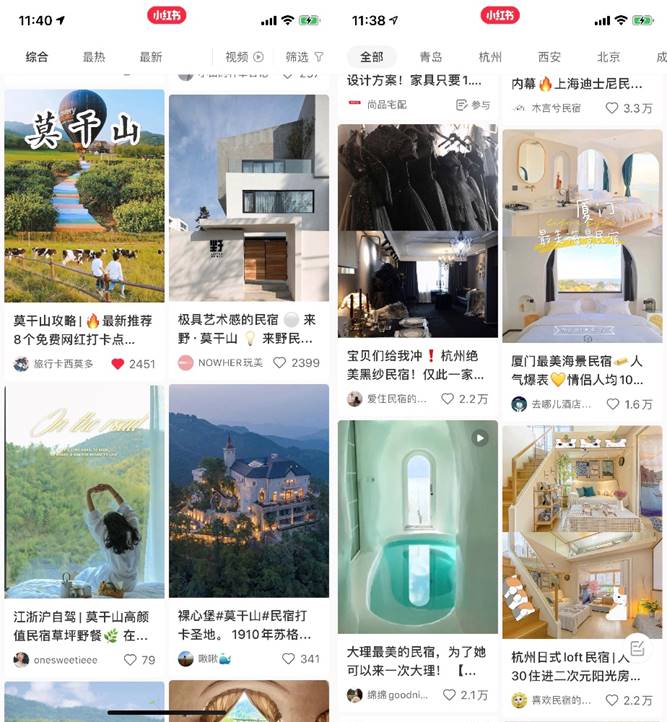
Task: Open the 大理最美的民宿 video post
Action: [417, 526]
